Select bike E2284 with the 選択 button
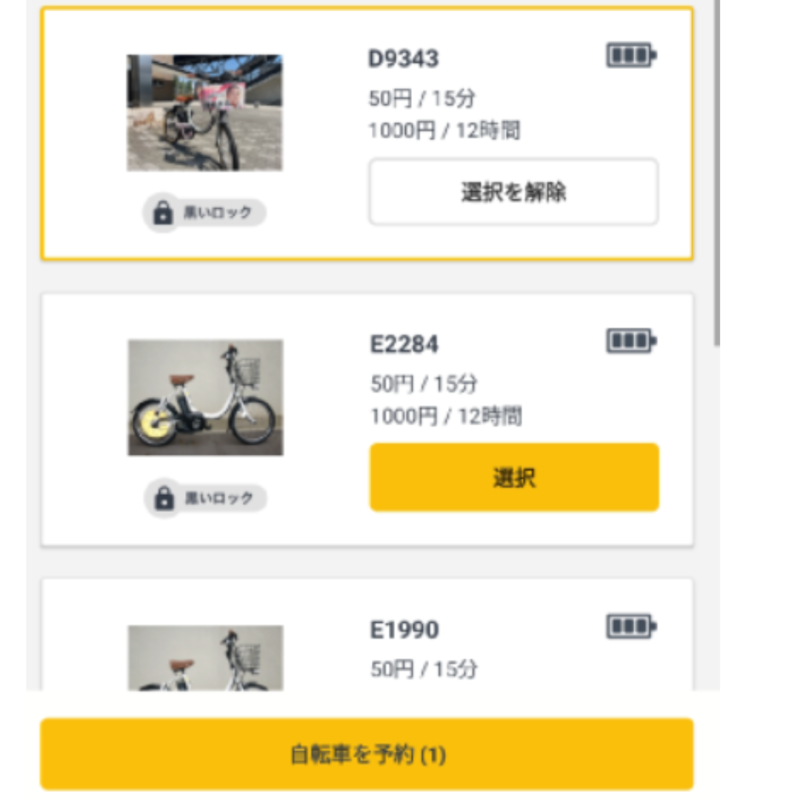The width and height of the screenshot is (800, 800). [x=514, y=477]
